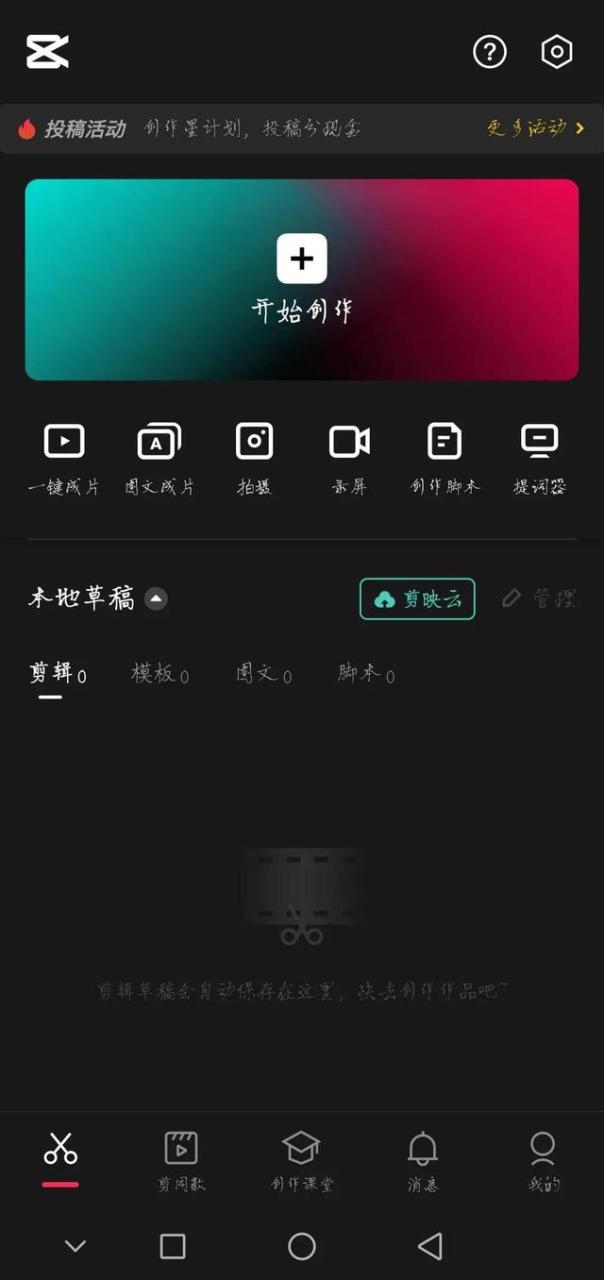Start the 录屏 screen recorder
Screen dimensions: 604x1280
(x=350, y=459)
